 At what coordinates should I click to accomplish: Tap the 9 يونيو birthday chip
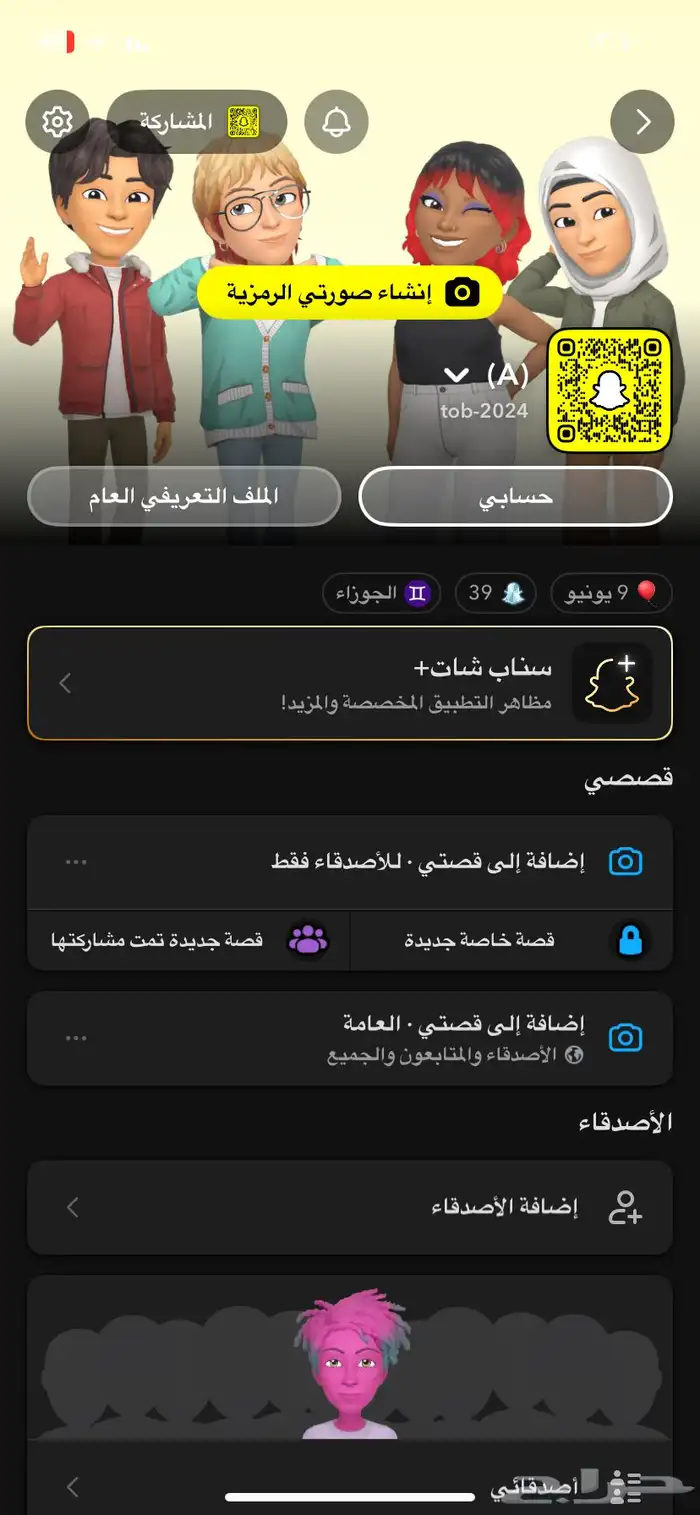click(611, 593)
